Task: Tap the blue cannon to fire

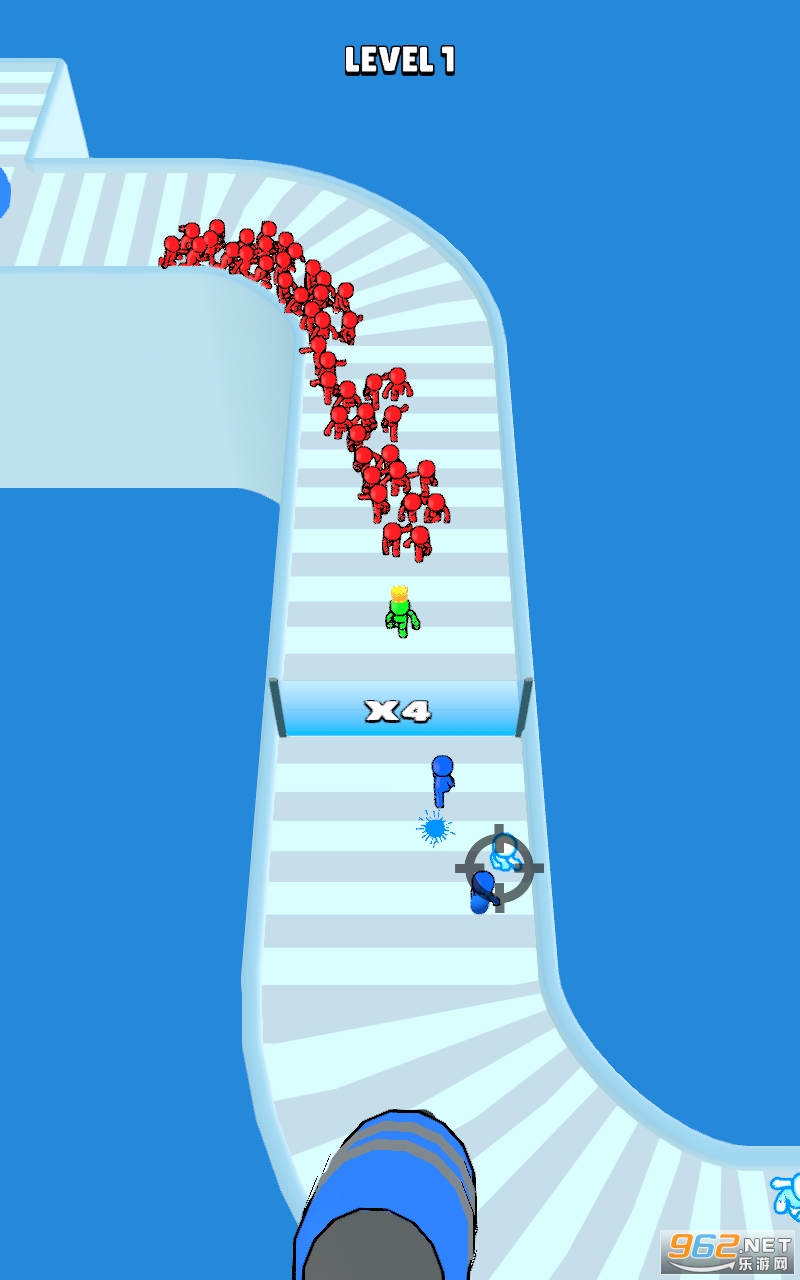Action: pos(388,1200)
